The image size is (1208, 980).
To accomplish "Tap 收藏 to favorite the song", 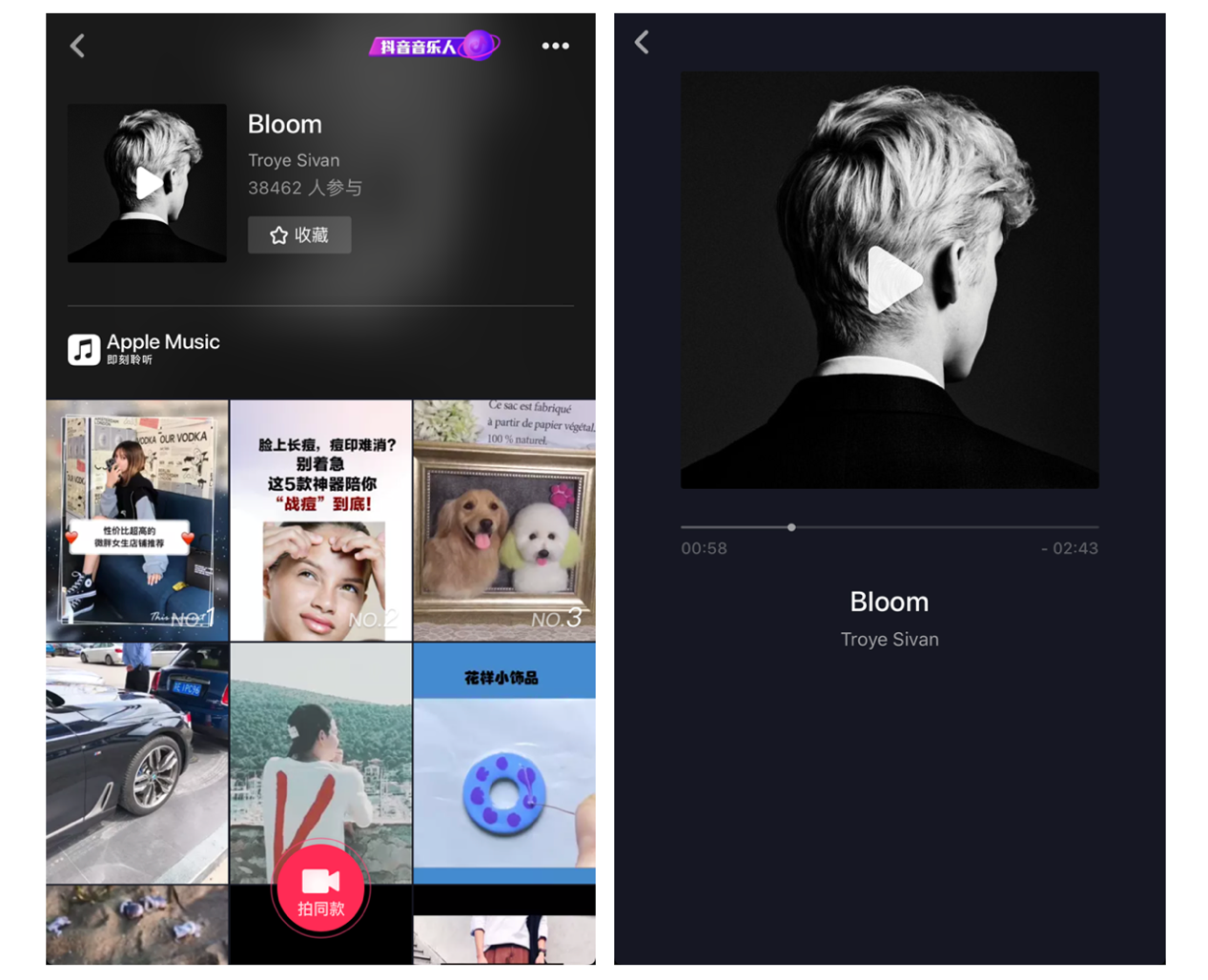I will pos(299,235).
